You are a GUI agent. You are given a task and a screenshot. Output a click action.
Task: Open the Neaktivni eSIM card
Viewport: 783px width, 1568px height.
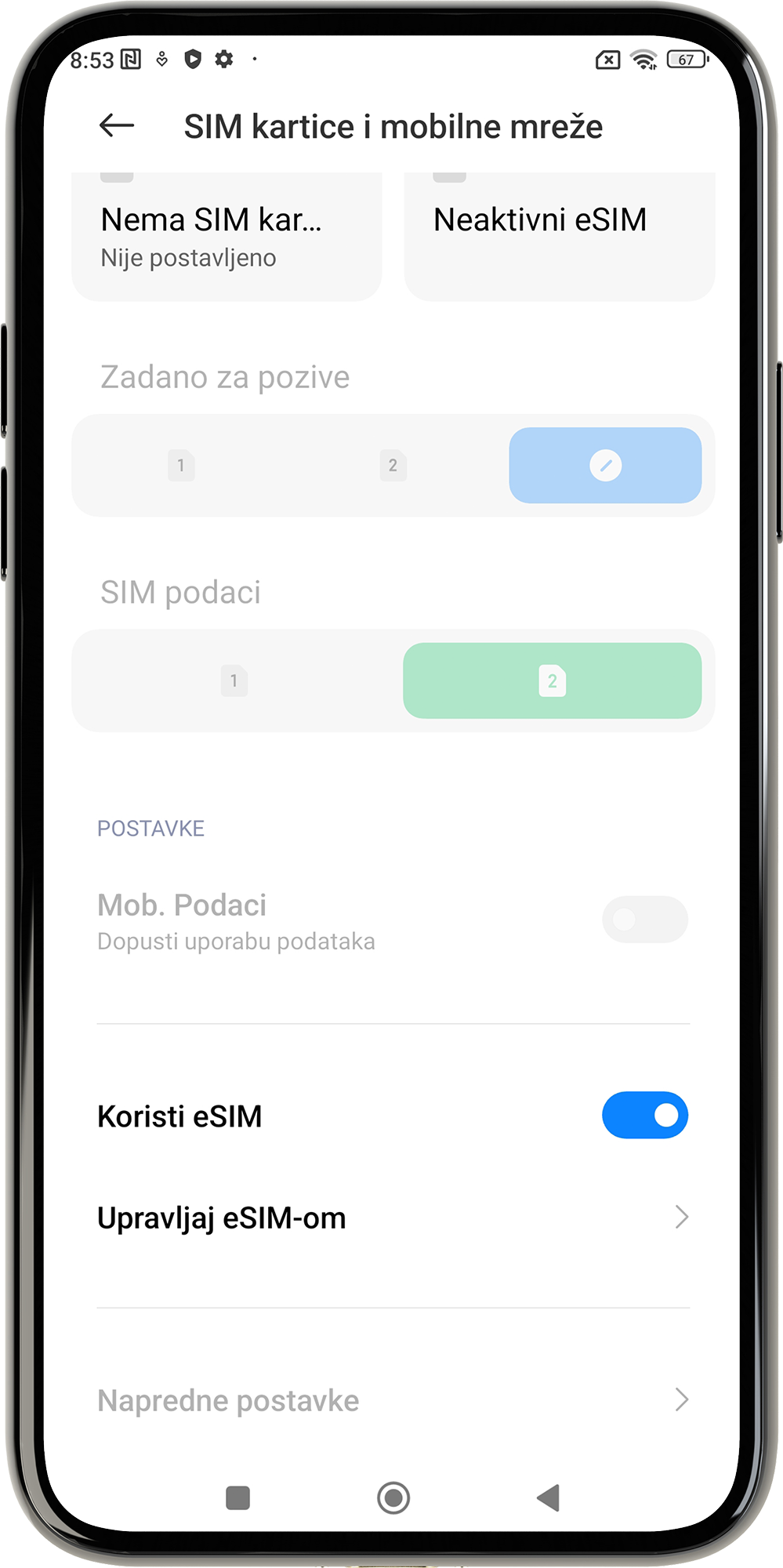[x=559, y=235]
